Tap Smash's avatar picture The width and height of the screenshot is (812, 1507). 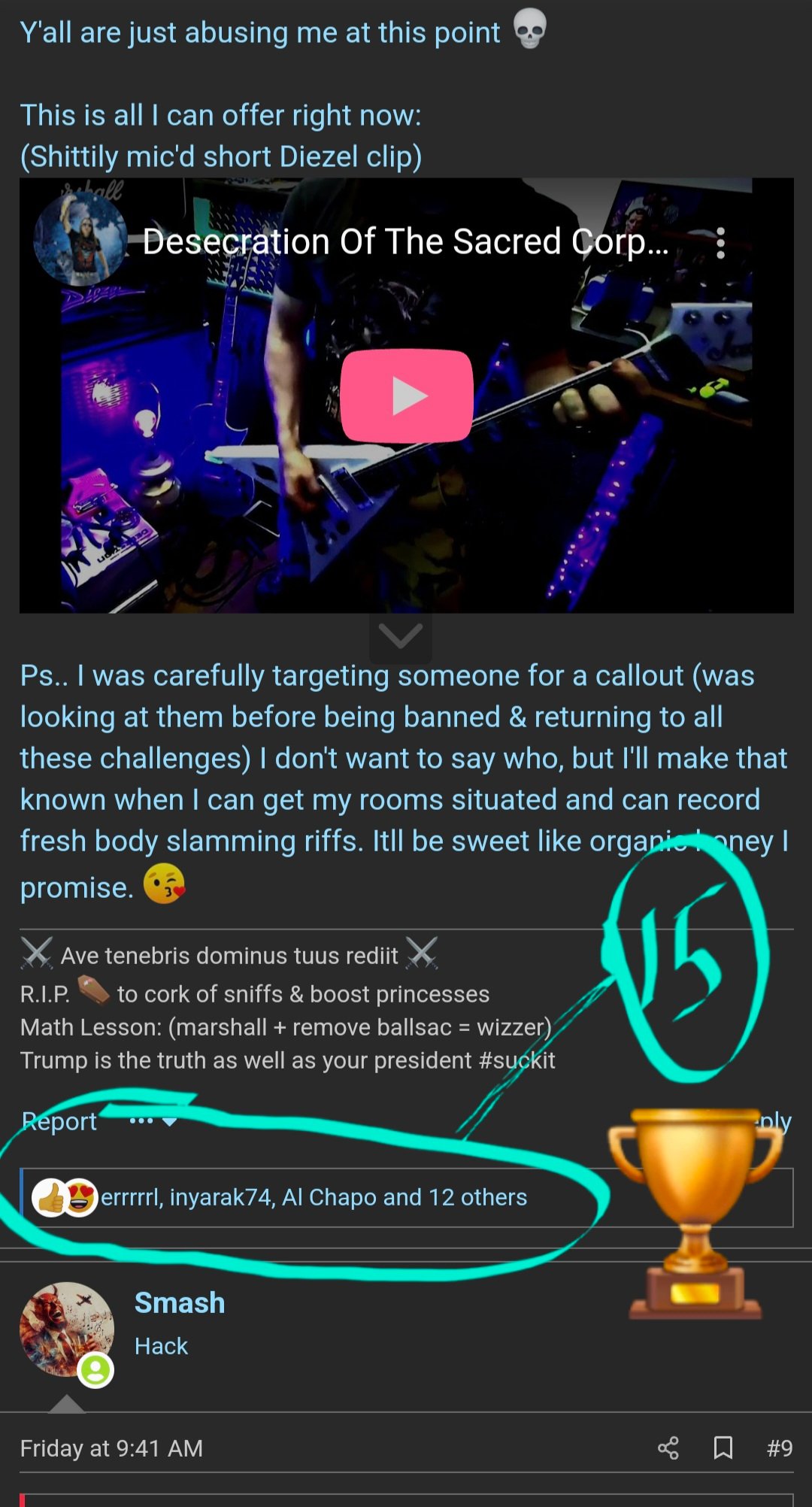coord(67,1329)
